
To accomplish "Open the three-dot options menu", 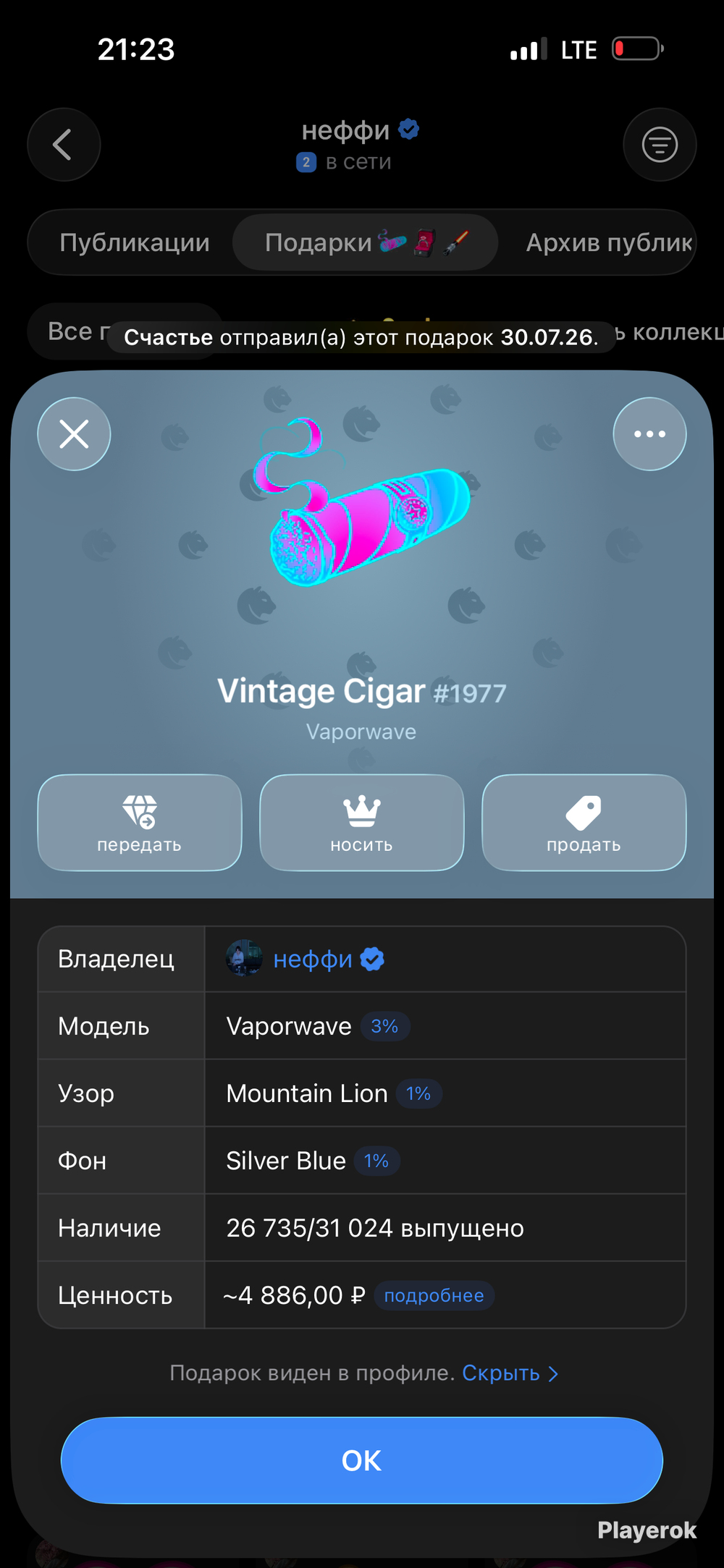I will [649, 434].
